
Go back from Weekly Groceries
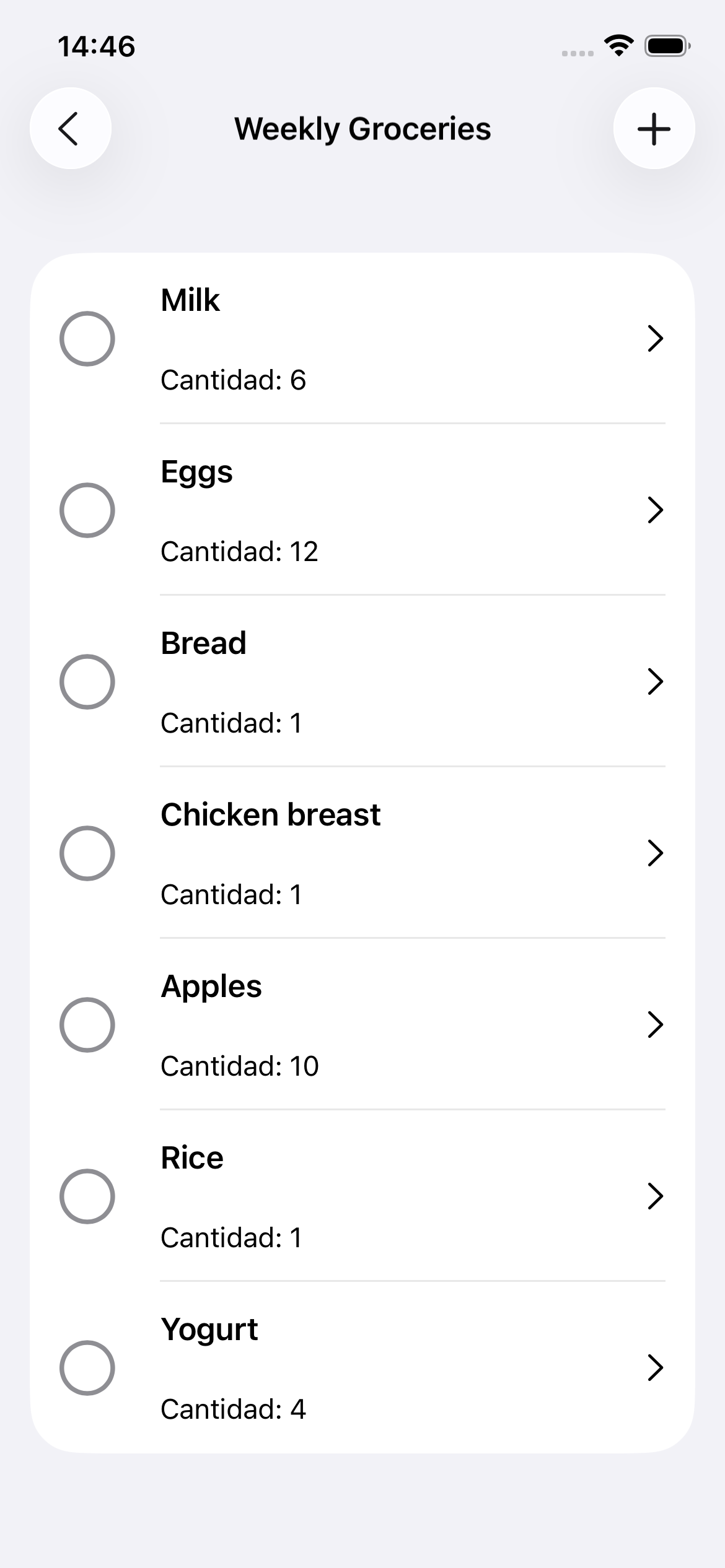coord(70,128)
